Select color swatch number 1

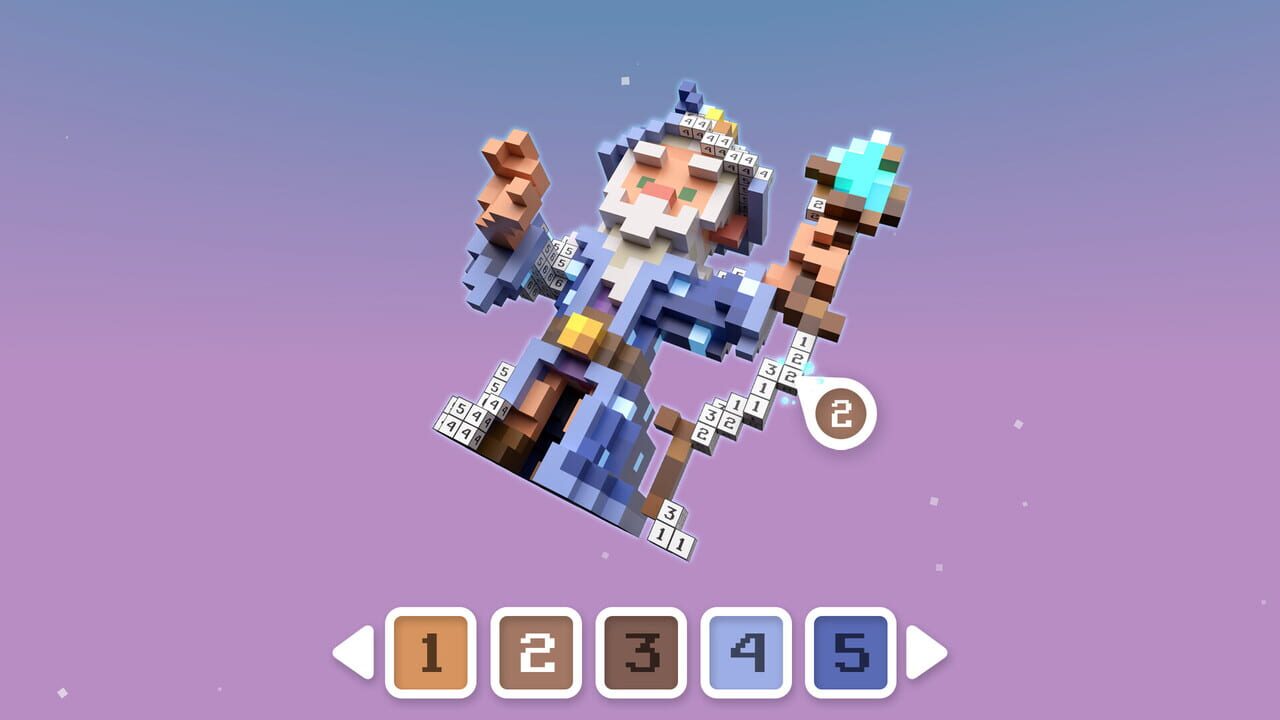click(x=430, y=653)
